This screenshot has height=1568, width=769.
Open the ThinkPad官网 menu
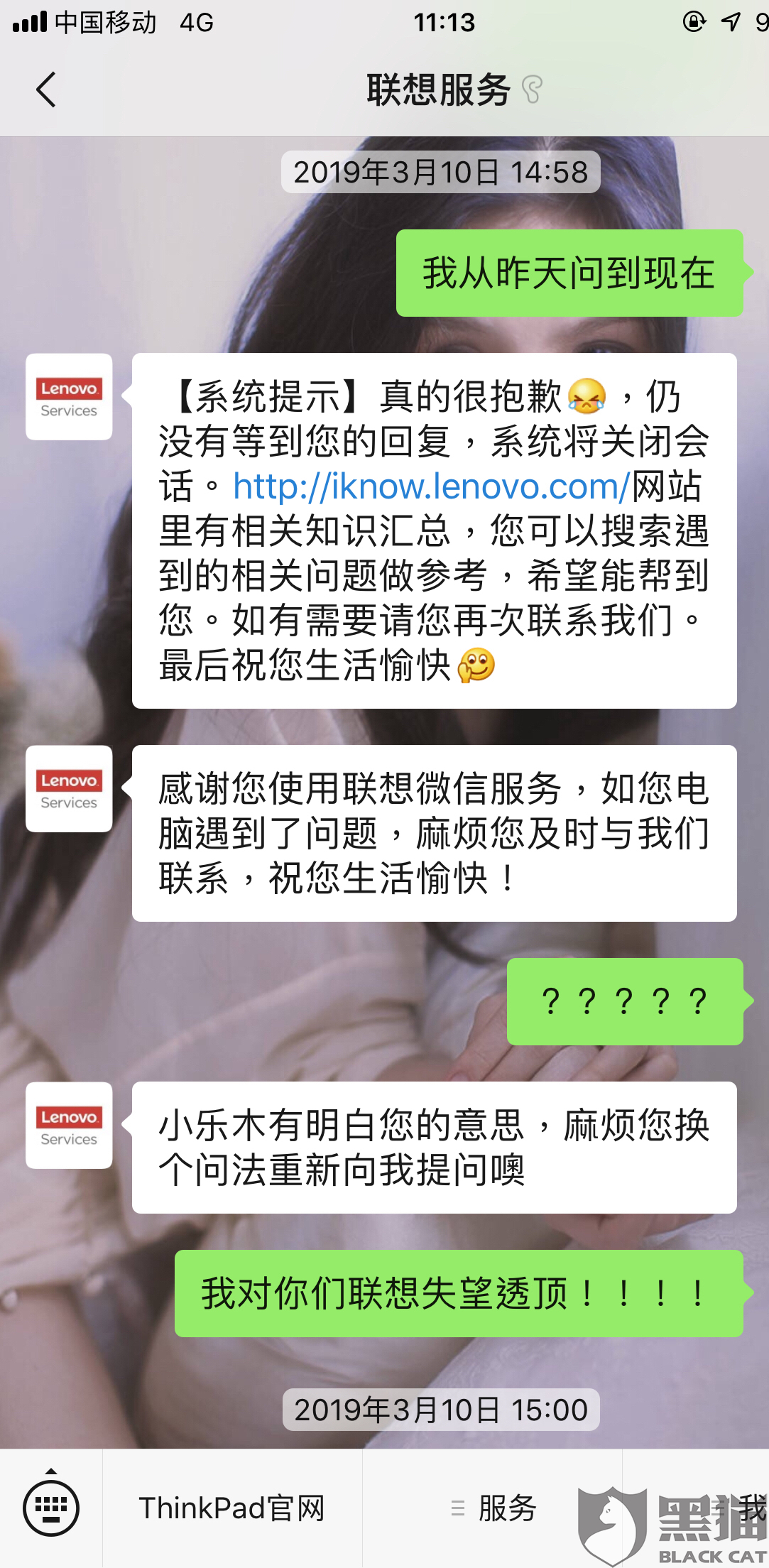232,1508
